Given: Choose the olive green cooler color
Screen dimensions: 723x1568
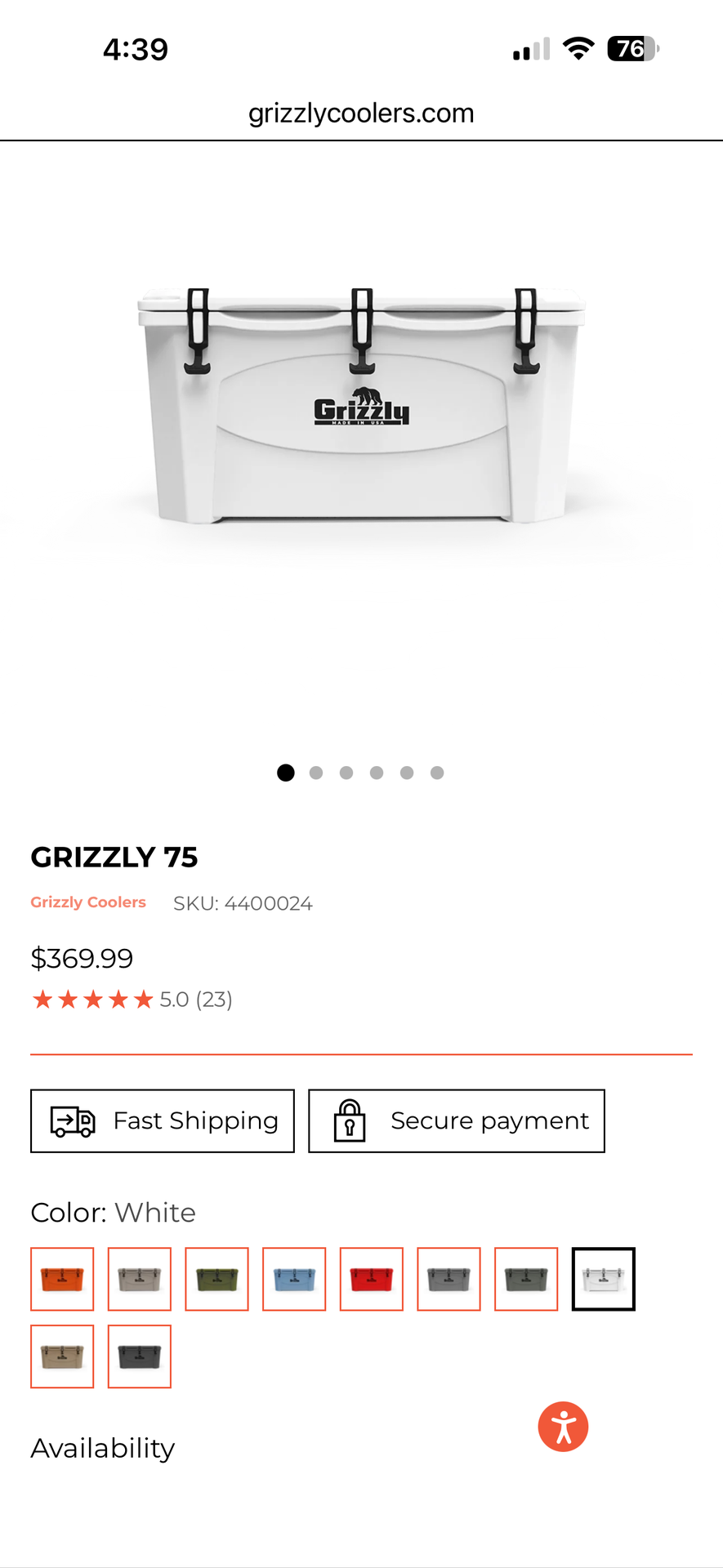Looking at the screenshot, I should coord(216,1279).
